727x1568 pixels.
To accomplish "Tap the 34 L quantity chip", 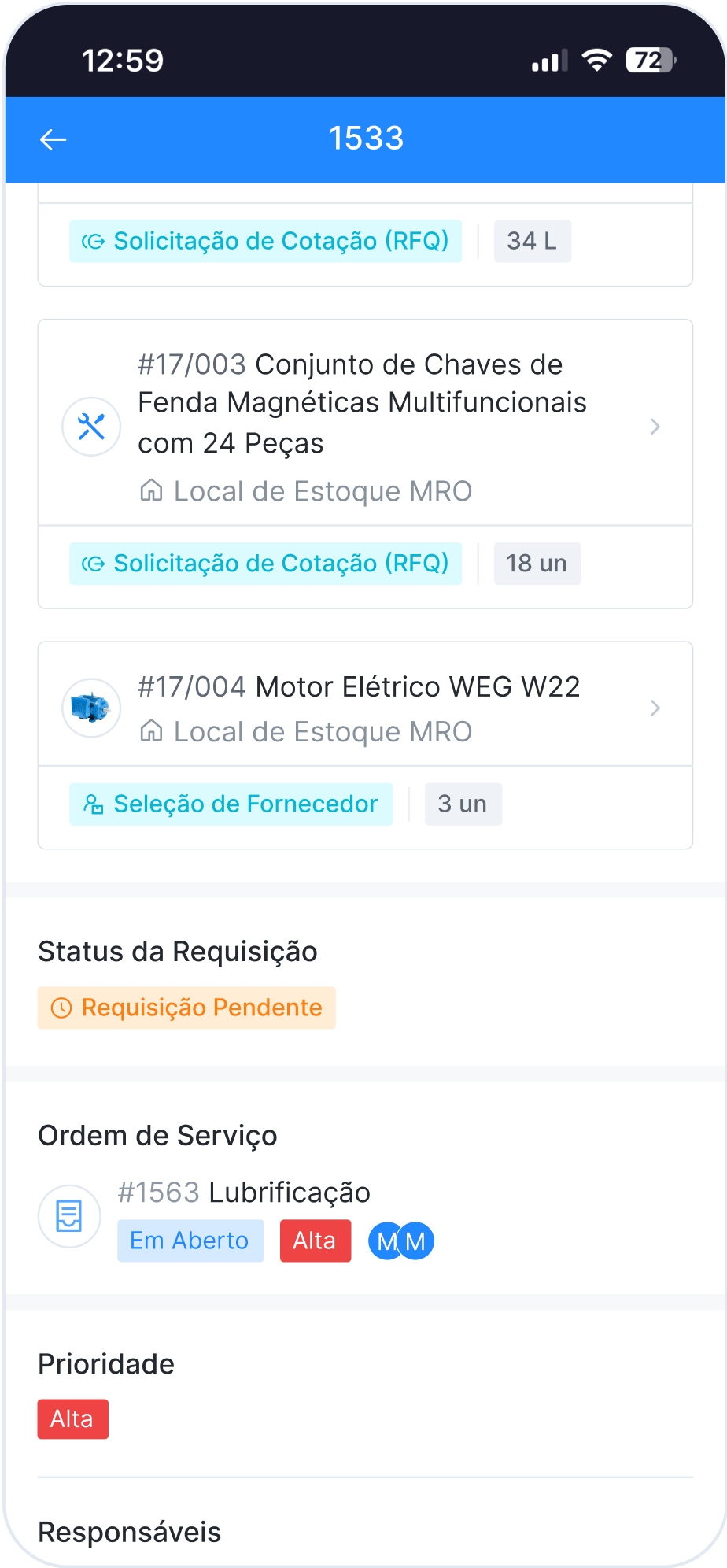I will pos(532,241).
